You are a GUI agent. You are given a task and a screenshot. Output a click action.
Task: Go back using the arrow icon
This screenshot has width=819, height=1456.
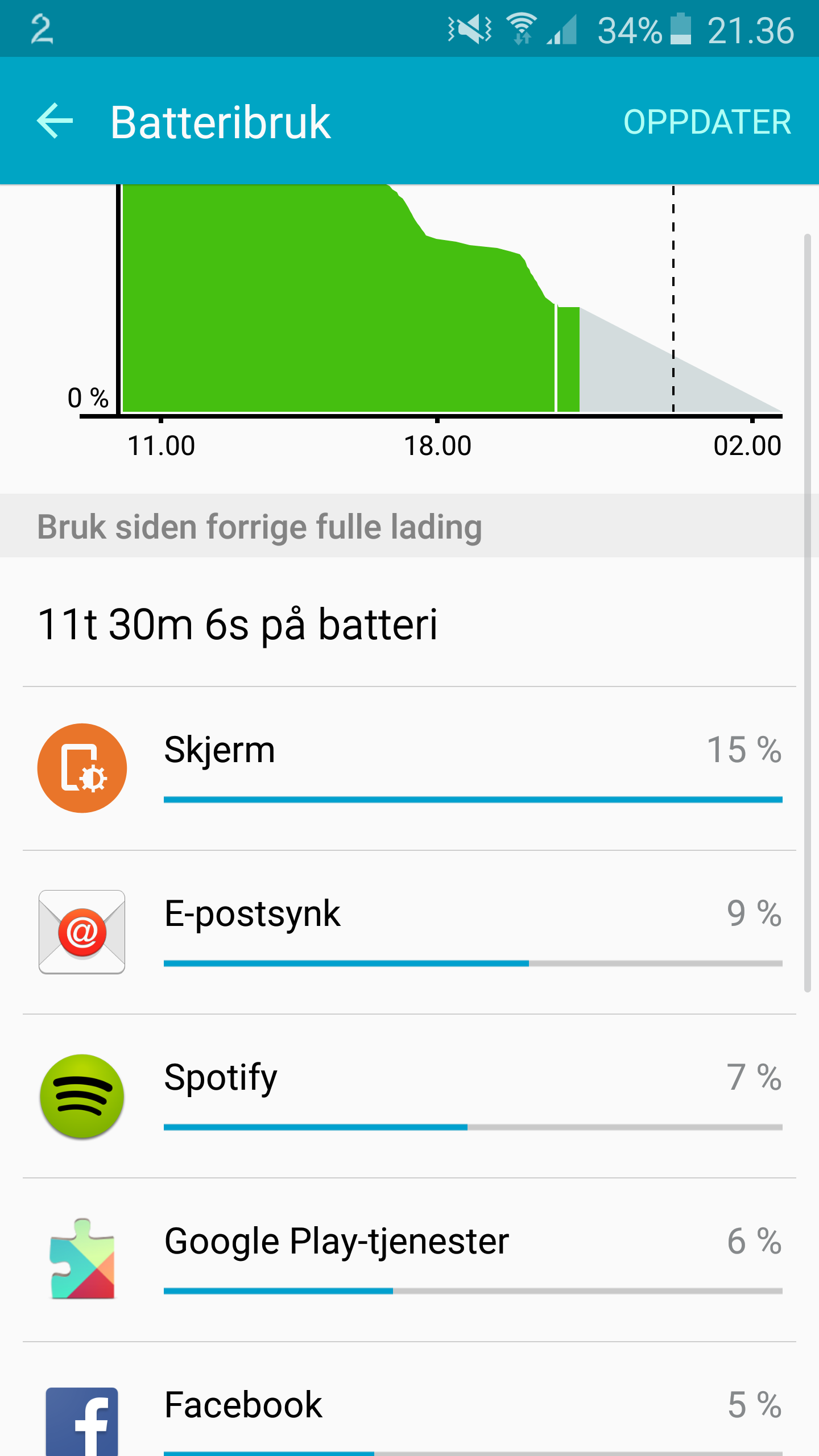click(x=55, y=121)
